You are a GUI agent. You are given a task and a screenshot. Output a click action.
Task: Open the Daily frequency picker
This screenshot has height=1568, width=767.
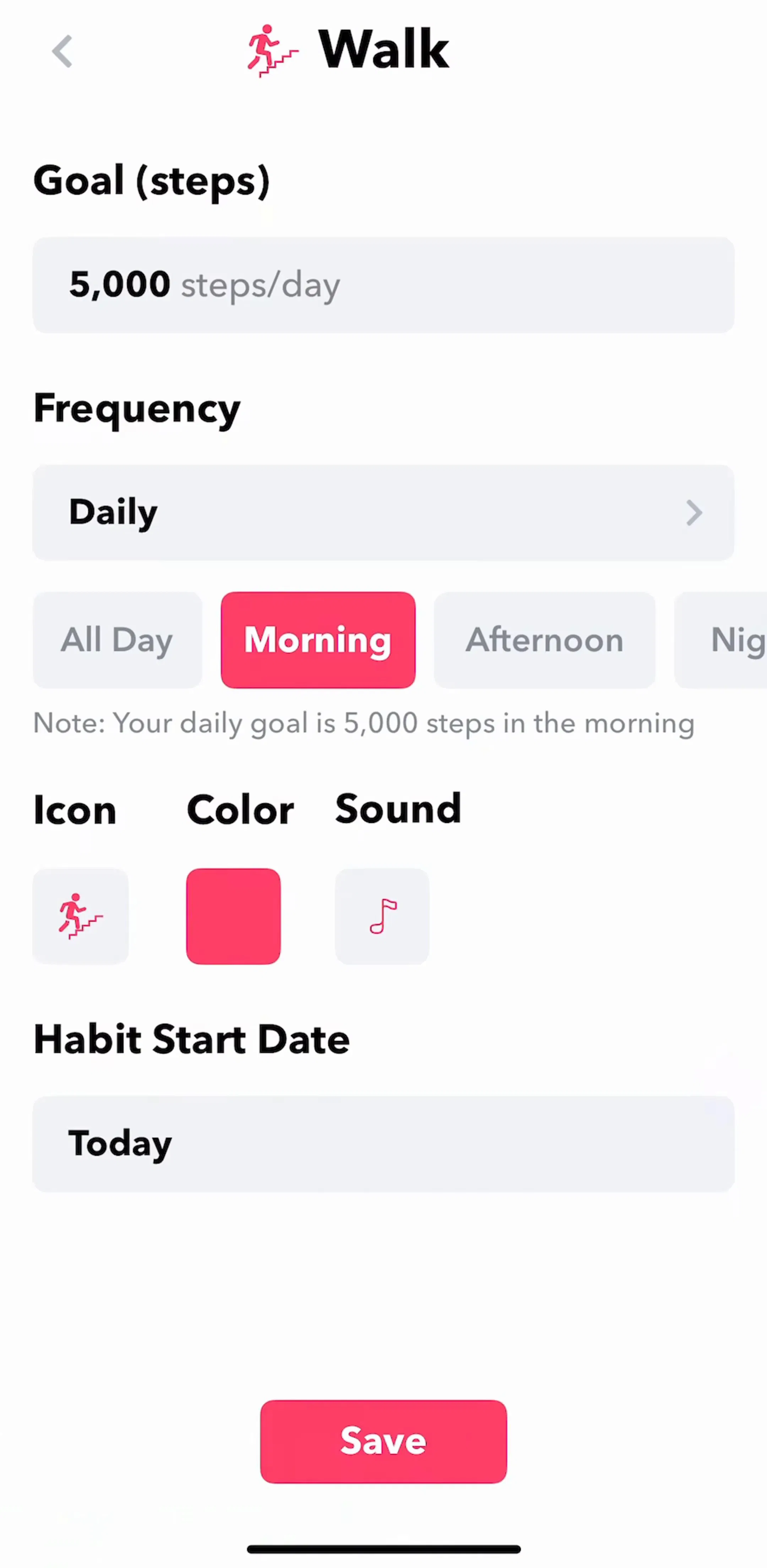[383, 512]
